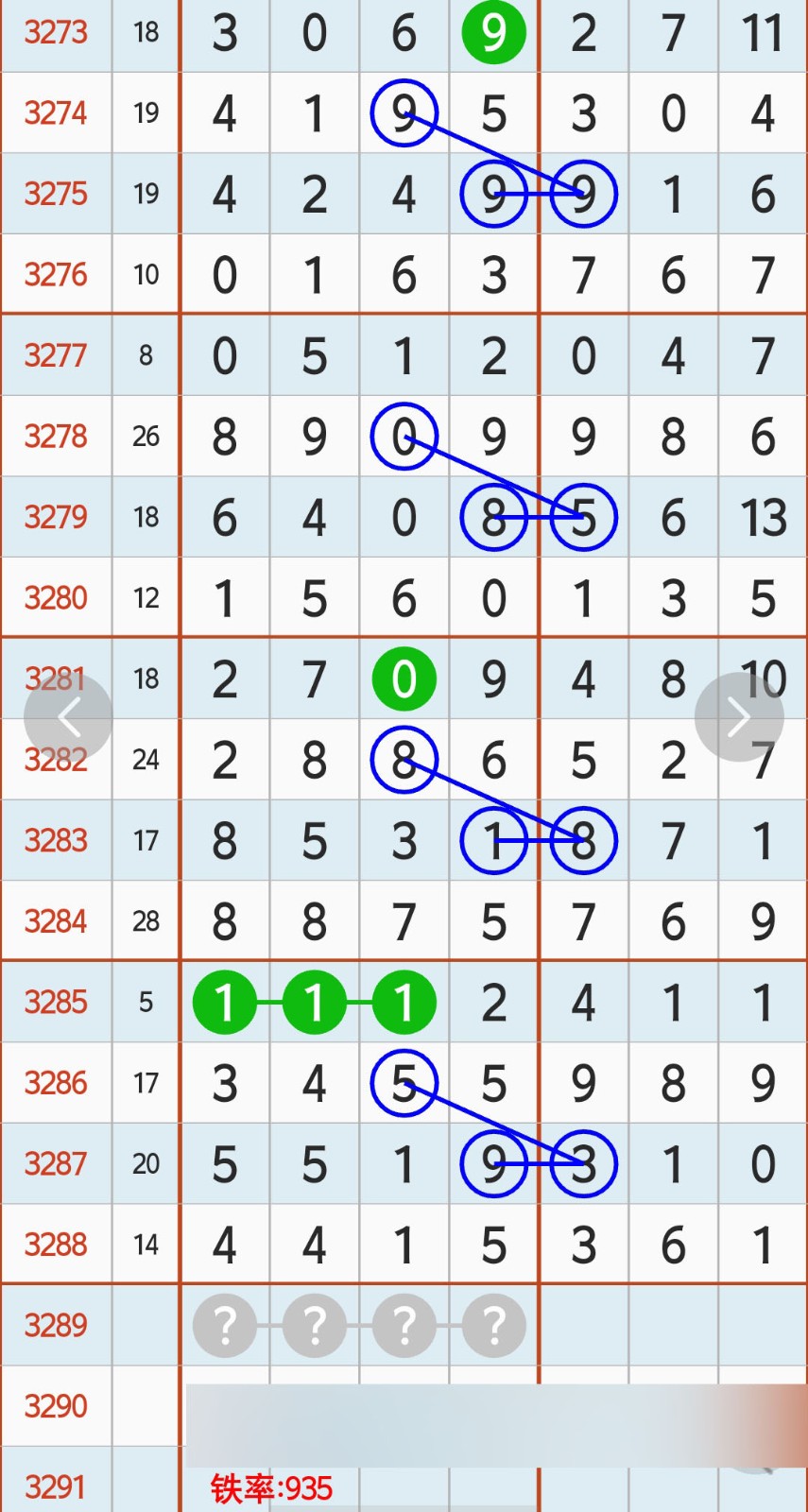This screenshot has width=808, height=1512.
Task: Select the green circled 0 in row 3281
Action: click(x=404, y=679)
